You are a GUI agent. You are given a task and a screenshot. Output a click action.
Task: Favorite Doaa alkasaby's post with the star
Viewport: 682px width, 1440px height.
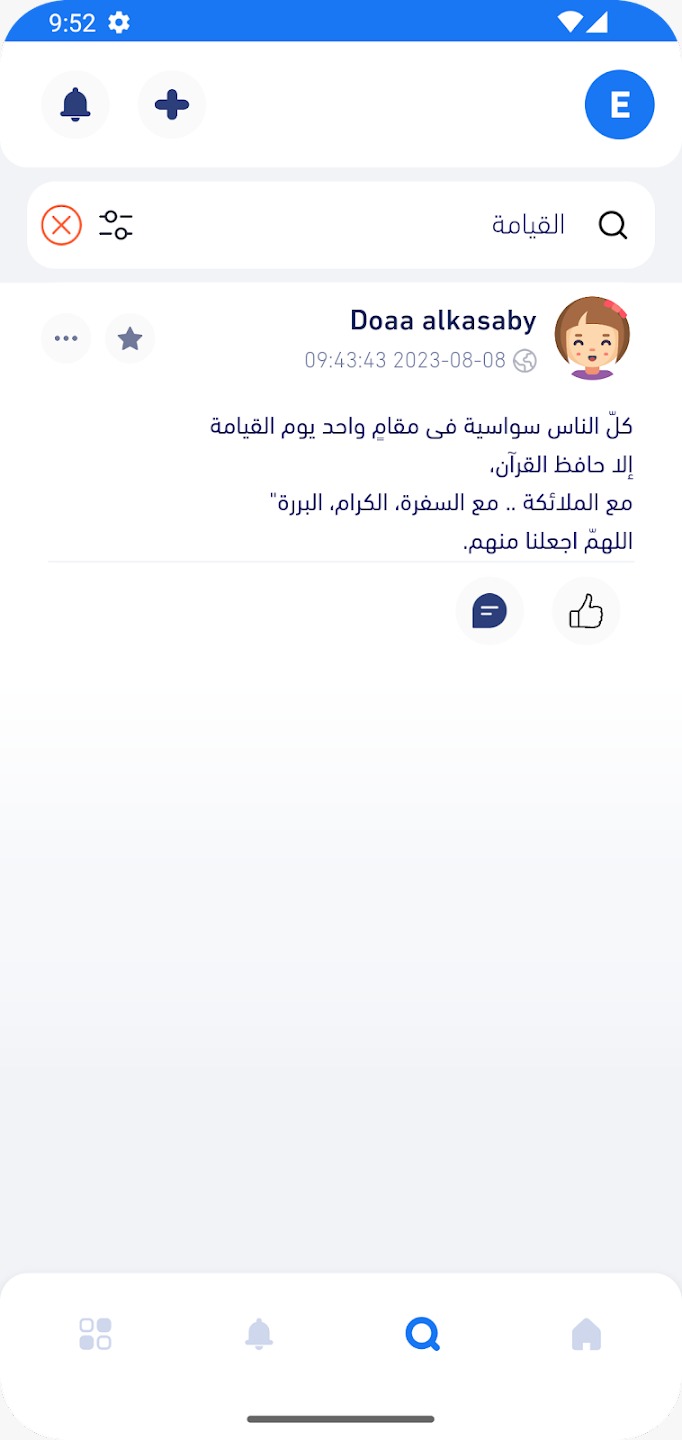(130, 339)
